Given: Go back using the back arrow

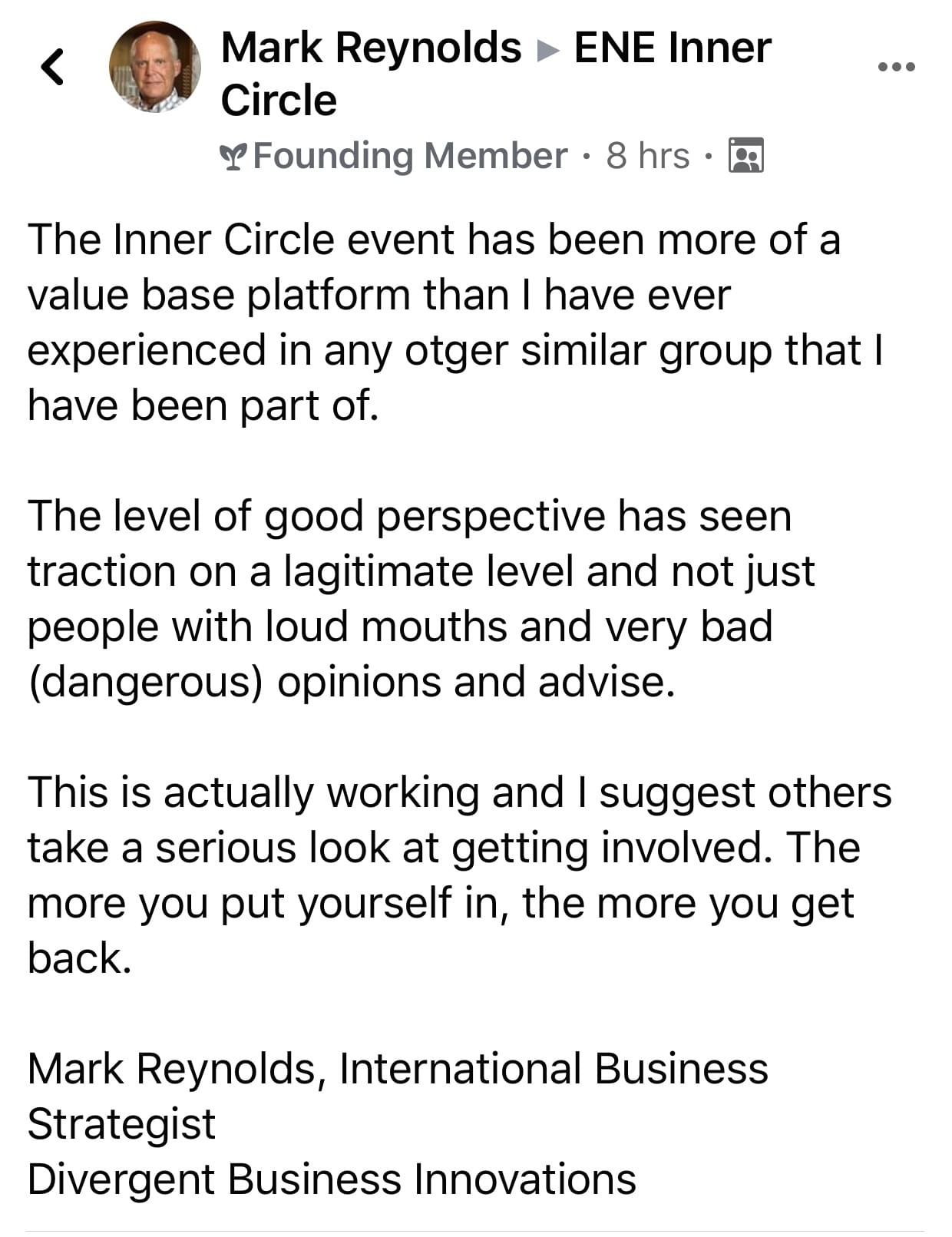Looking at the screenshot, I should (x=52, y=67).
